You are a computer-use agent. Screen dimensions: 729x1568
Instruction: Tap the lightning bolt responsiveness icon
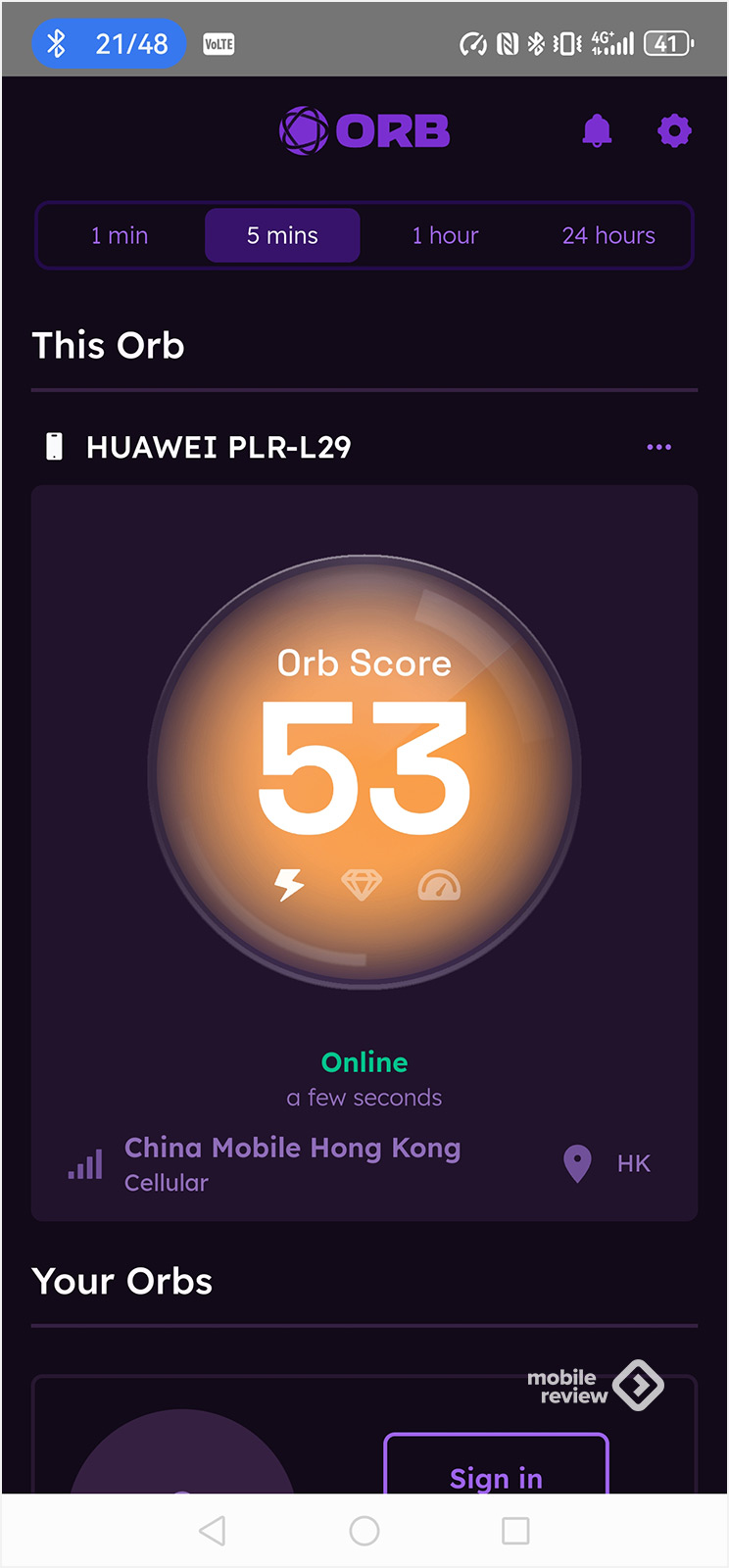coord(289,885)
